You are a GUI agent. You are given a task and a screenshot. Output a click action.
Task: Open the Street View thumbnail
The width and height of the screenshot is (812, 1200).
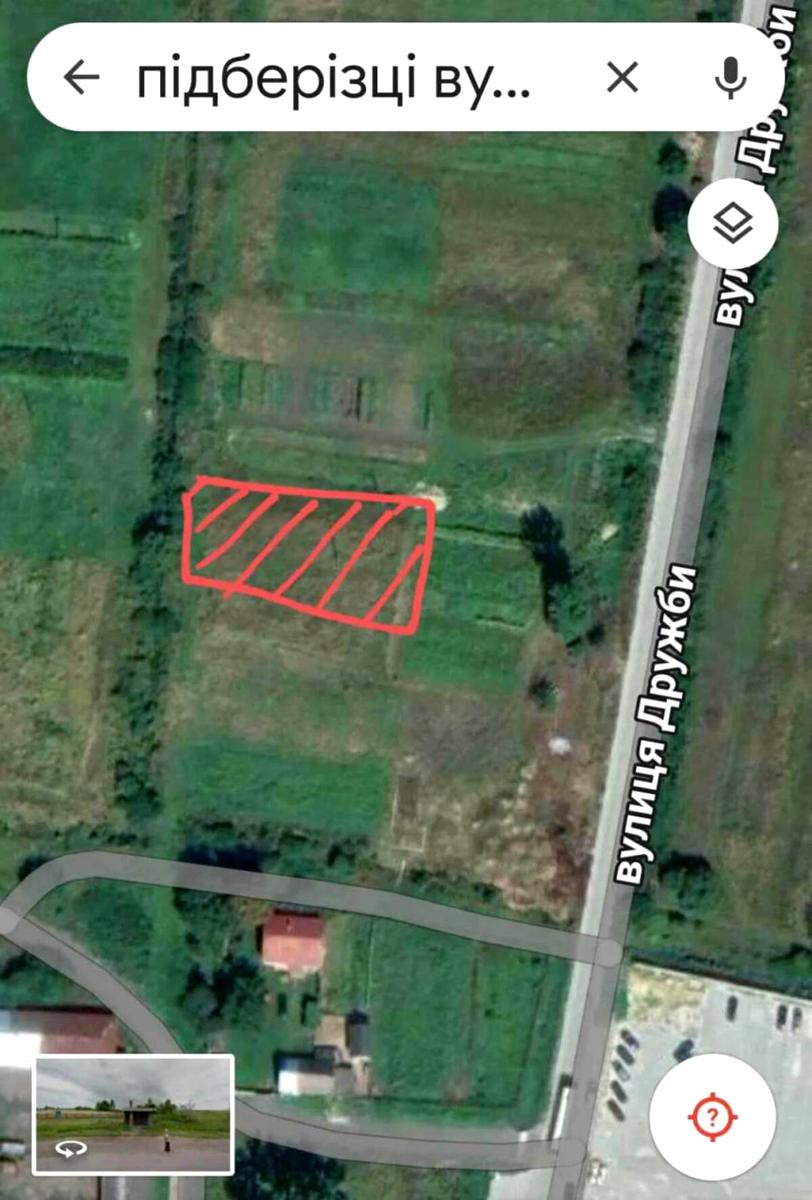tap(134, 1114)
